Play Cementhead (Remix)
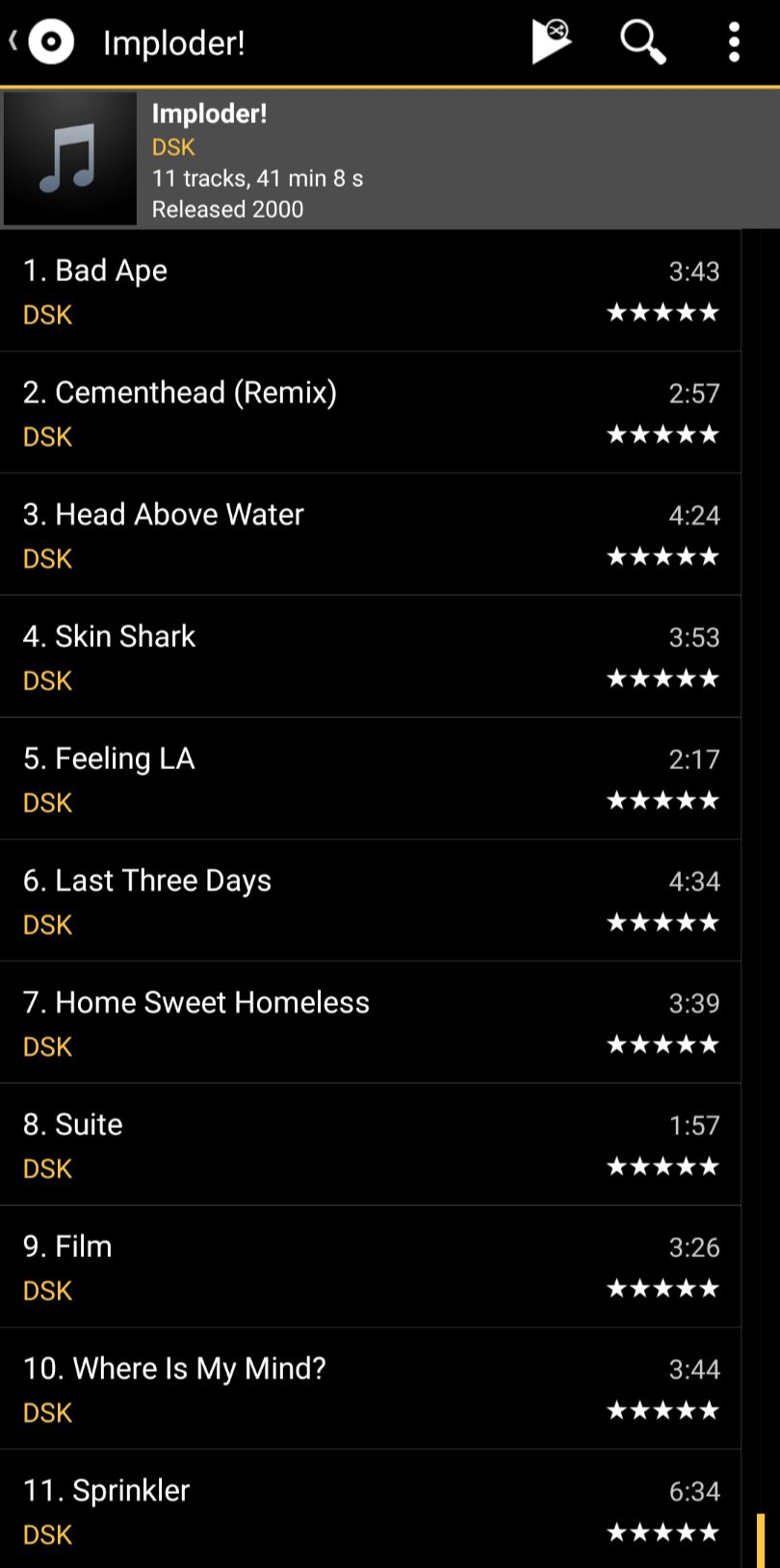This screenshot has width=780, height=1568. [x=370, y=413]
